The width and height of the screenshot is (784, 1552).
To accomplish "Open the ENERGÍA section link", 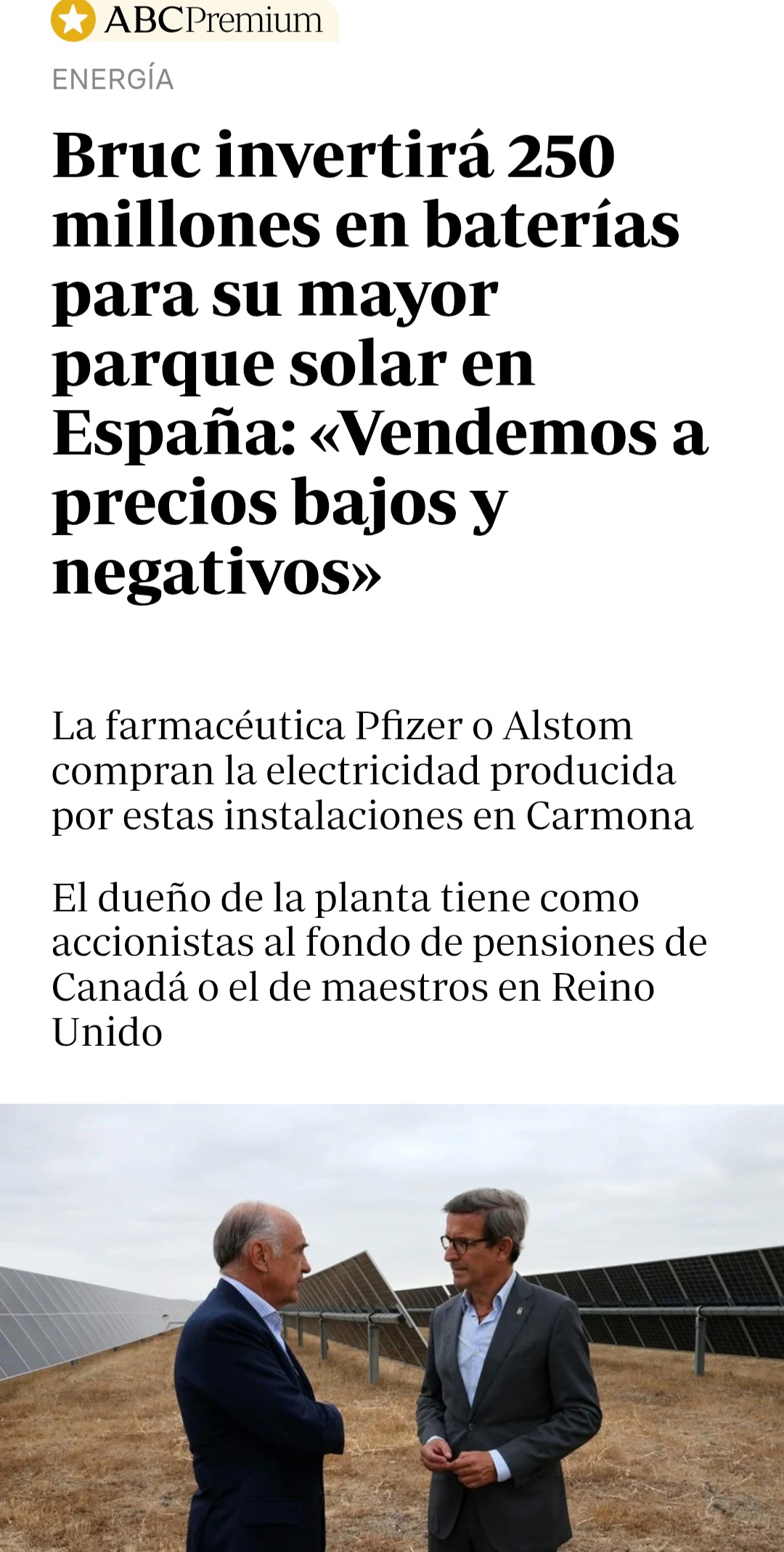I will (113, 79).
